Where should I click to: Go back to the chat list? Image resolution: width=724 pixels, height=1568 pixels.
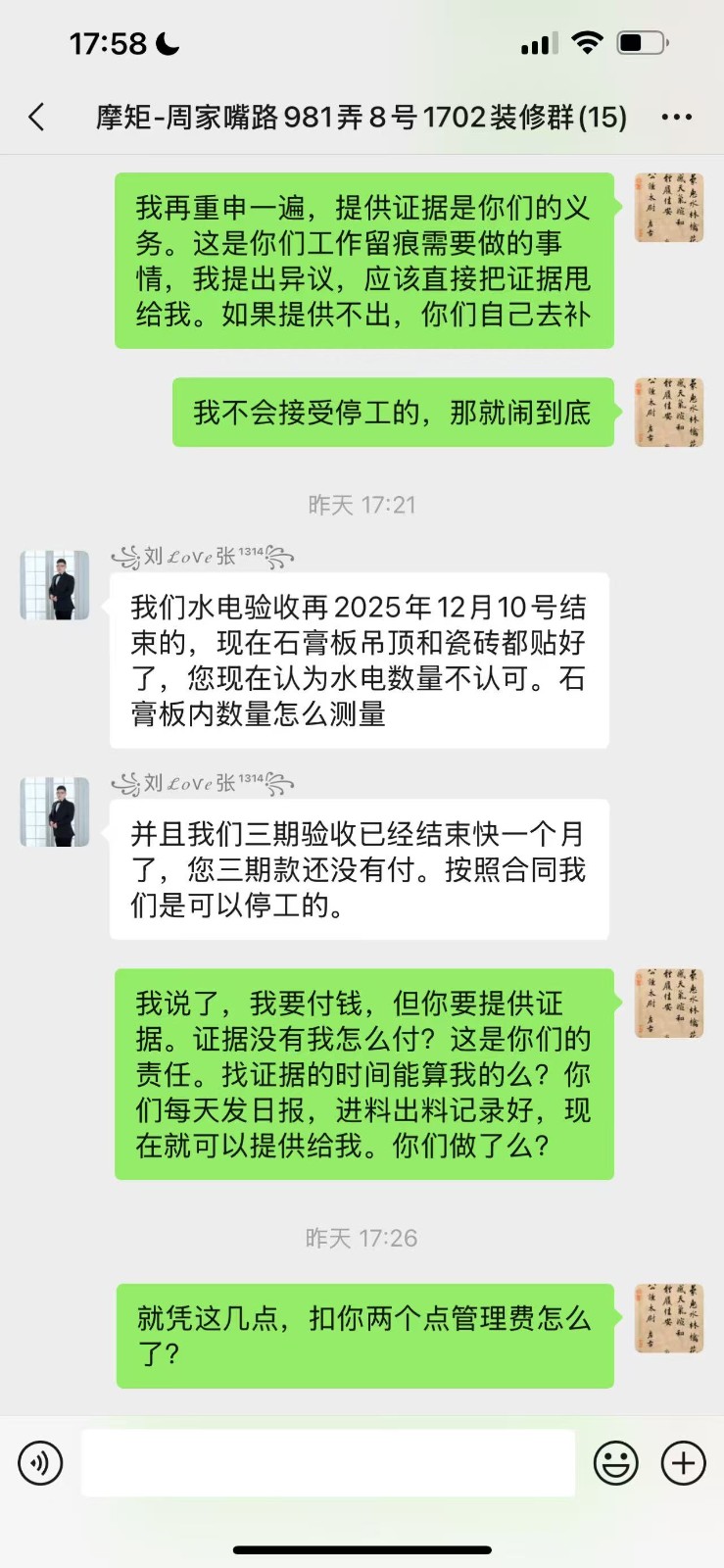click(37, 118)
